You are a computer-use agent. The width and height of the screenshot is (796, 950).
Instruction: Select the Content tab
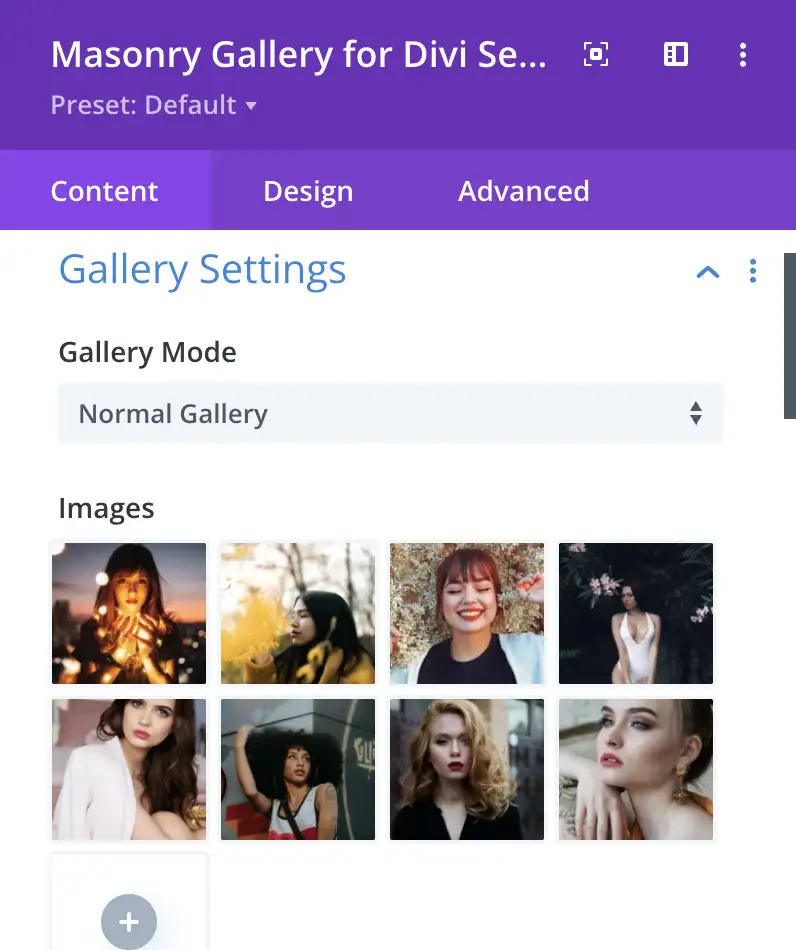[105, 191]
